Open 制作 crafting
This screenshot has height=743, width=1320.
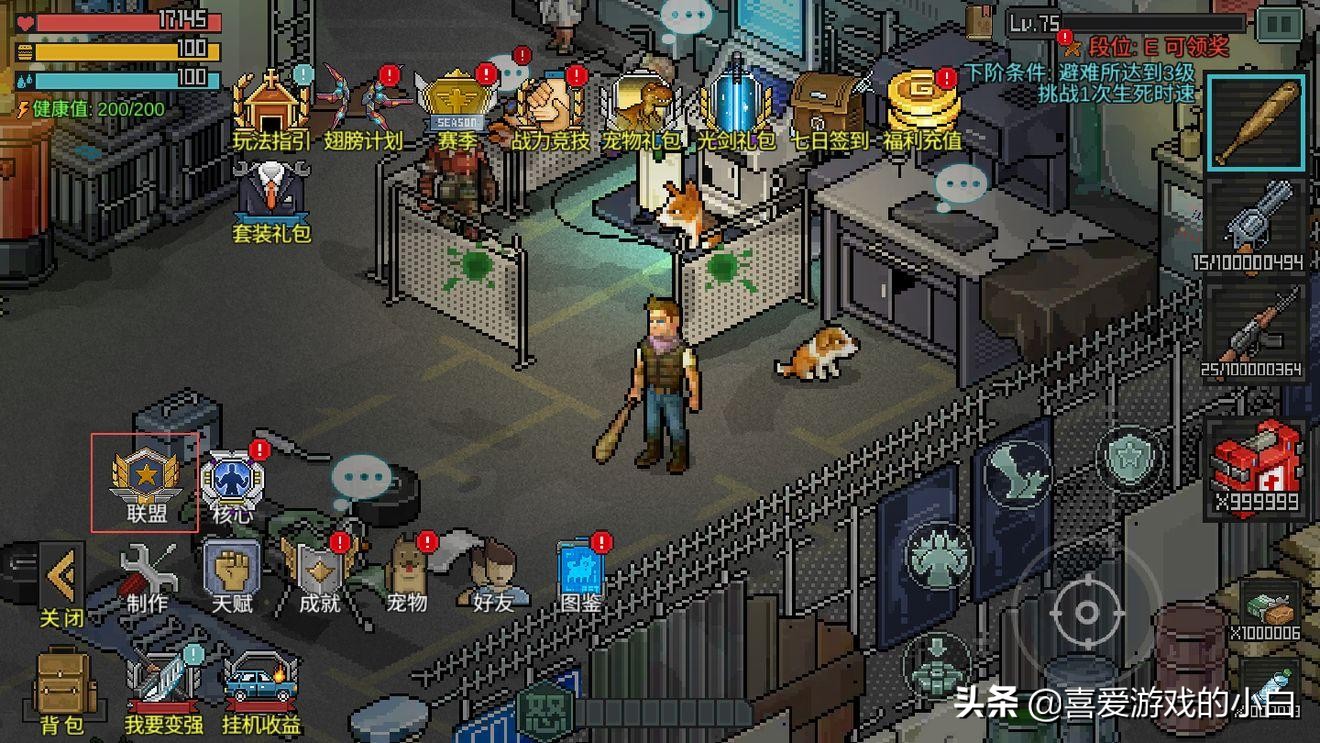(147, 575)
